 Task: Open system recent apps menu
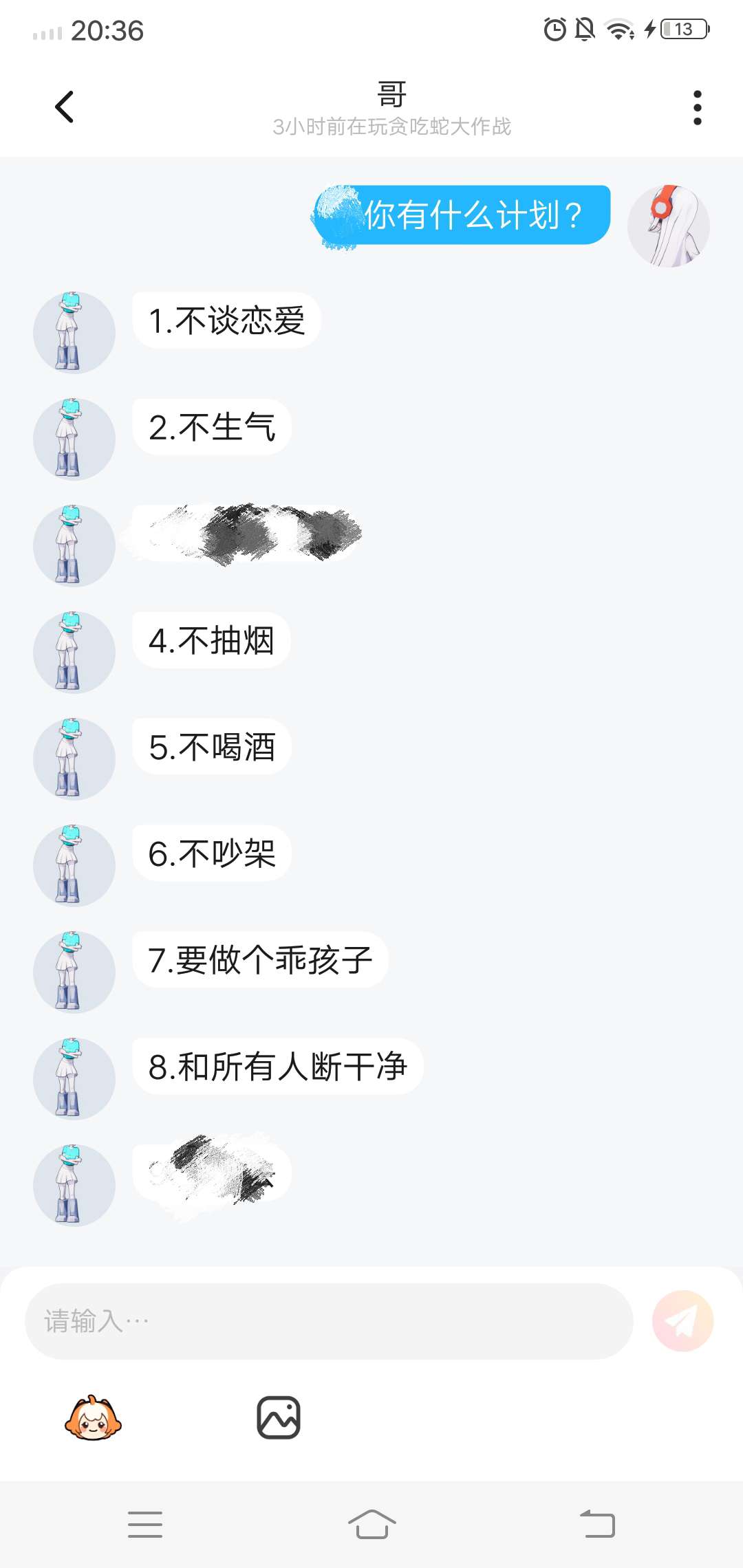click(x=145, y=1525)
